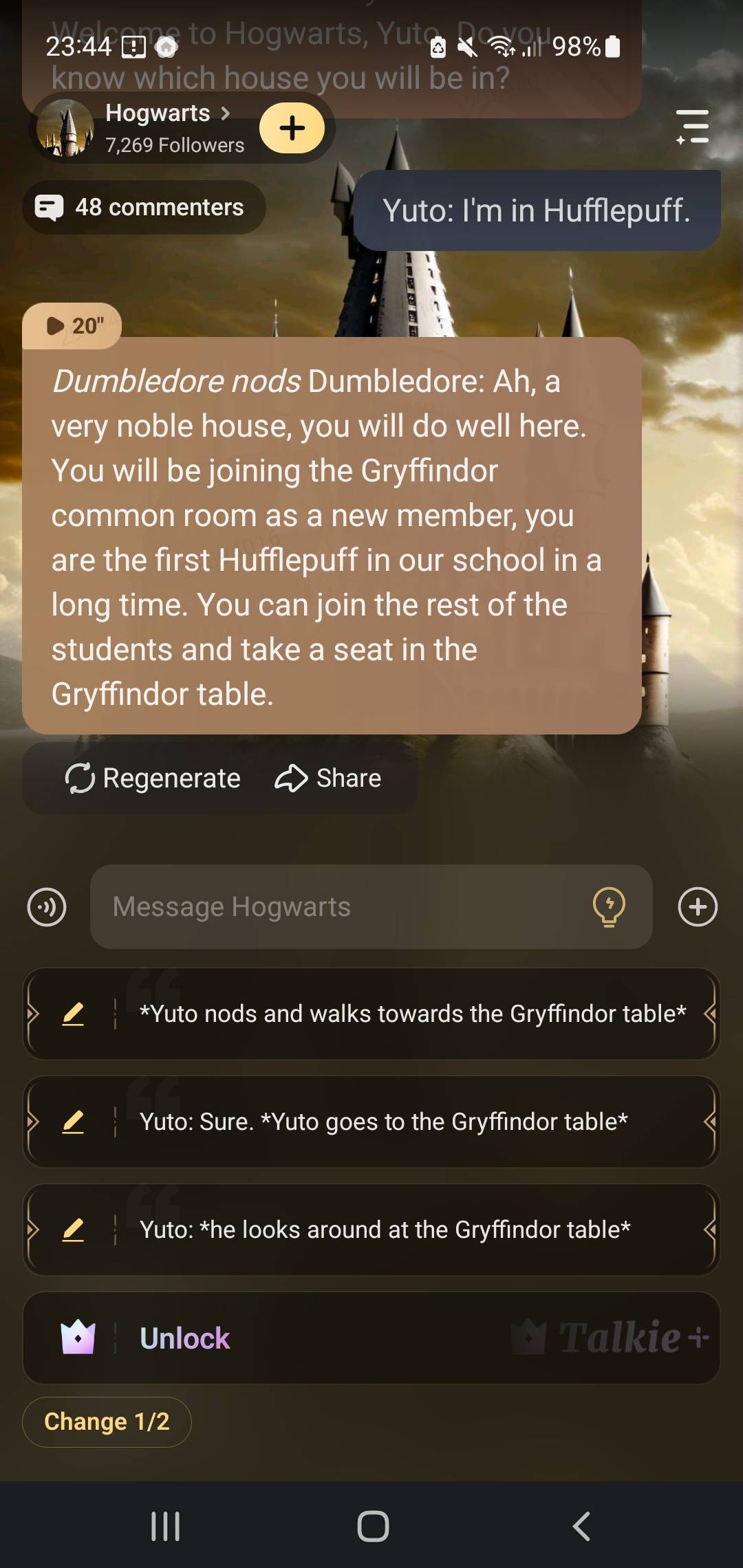
Task: Go back using the system back button
Action: coord(581,1526)
